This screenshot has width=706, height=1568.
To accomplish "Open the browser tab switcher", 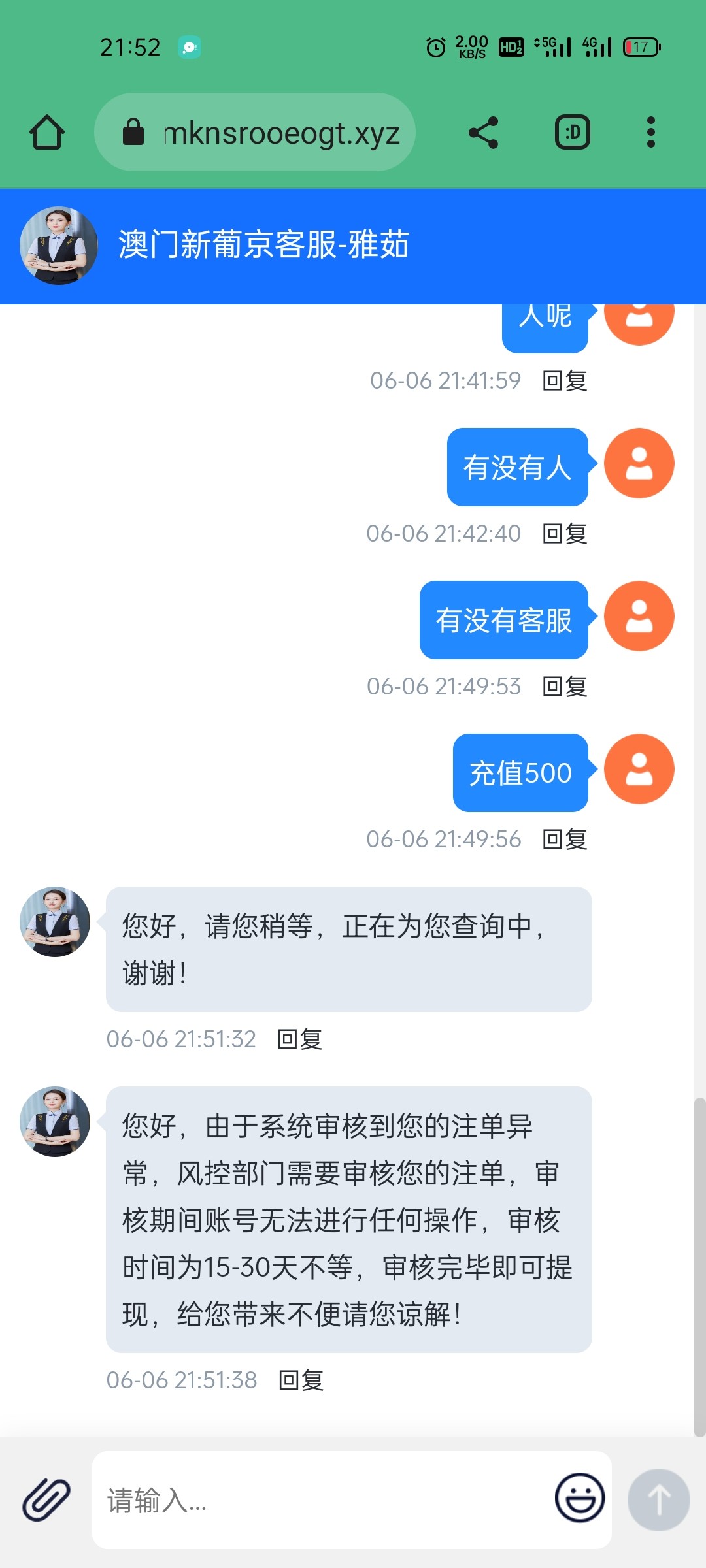I will (573, 133).
